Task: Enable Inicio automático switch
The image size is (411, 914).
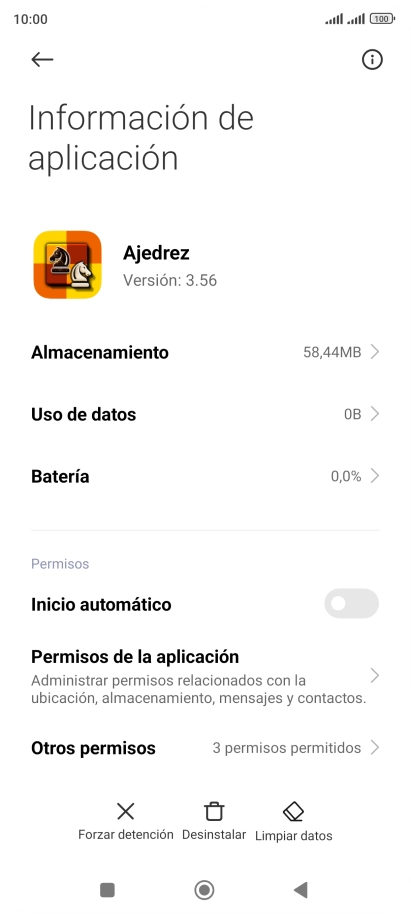Action: (352, 603)
